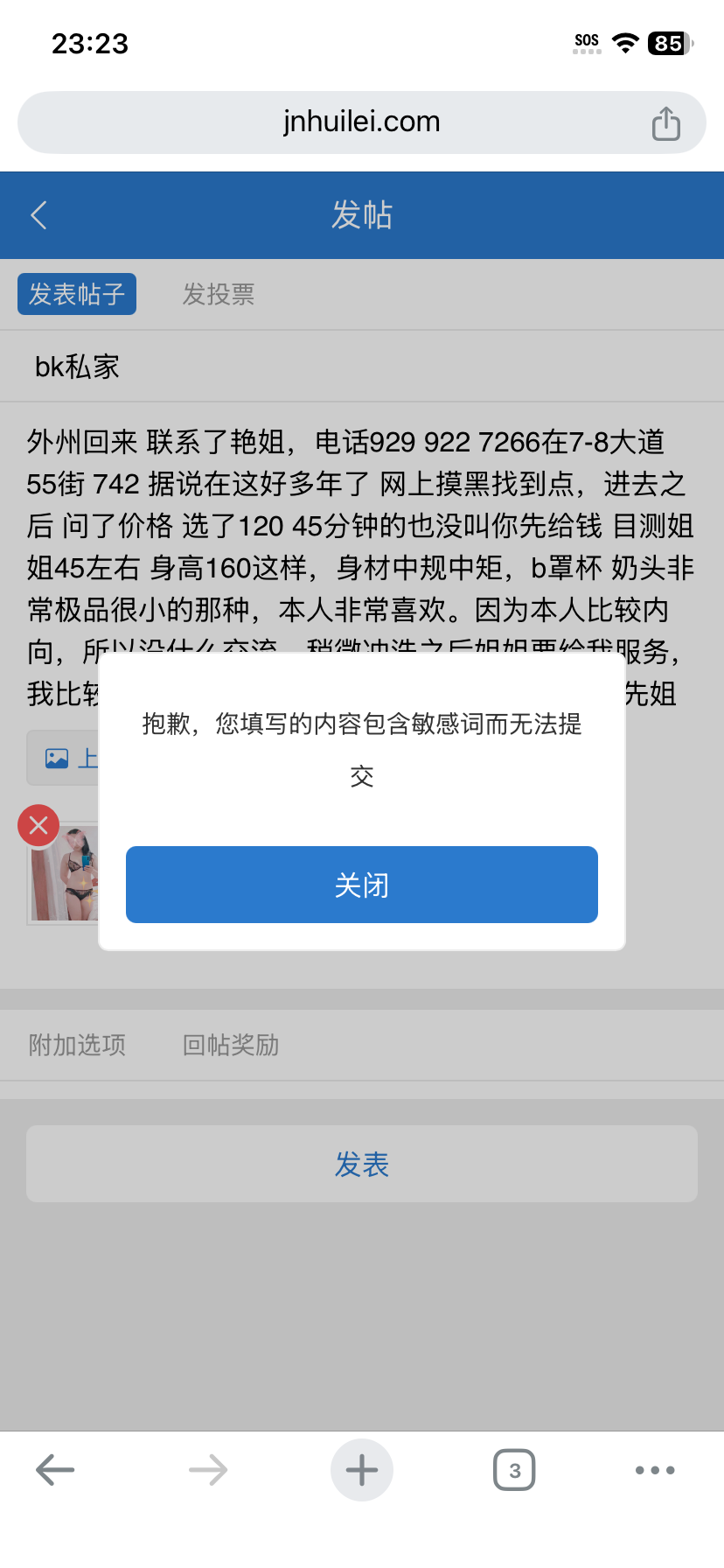The width and height of the screenshot is (724, 1568).
Task: Open a new browser tab
Action: [x=361, y=1470]
